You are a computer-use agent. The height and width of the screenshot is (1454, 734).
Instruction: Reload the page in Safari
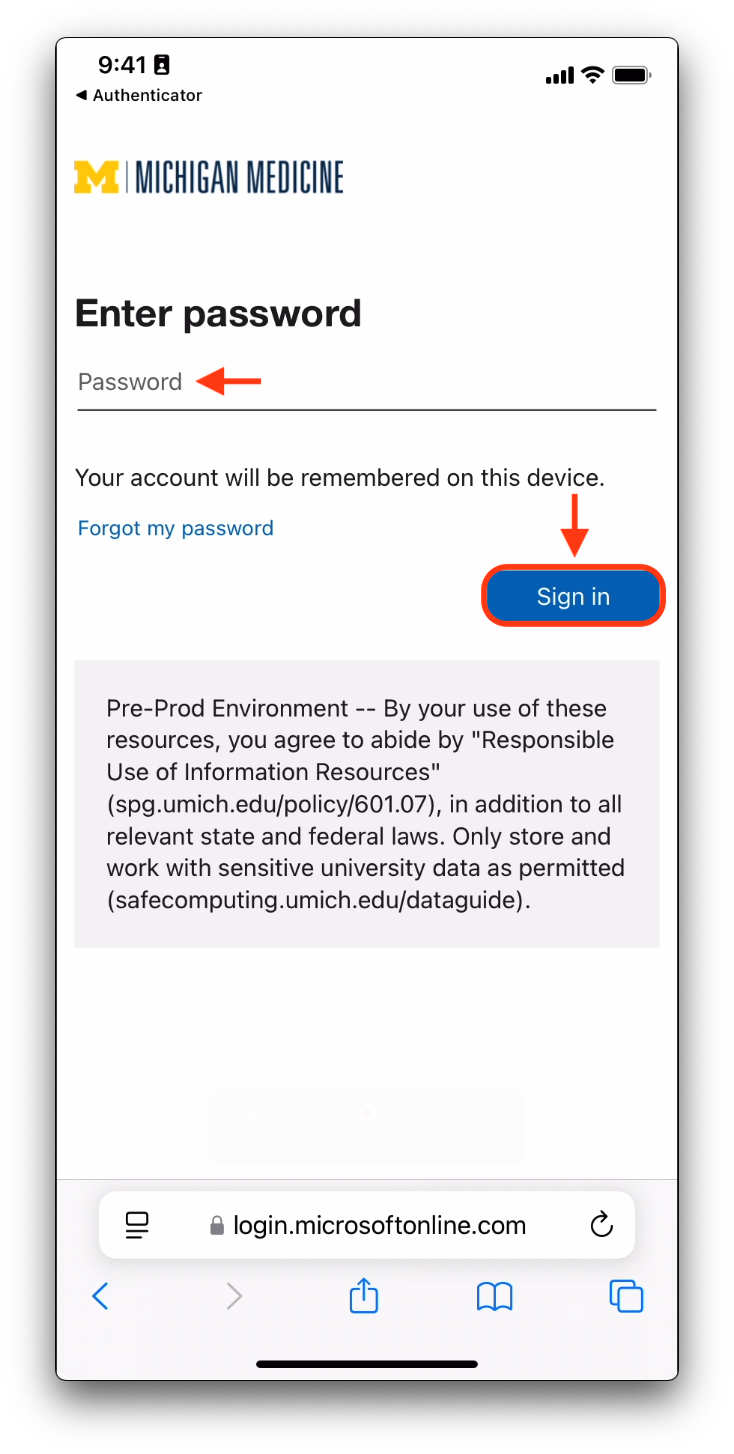click(x=601, y=1225)
